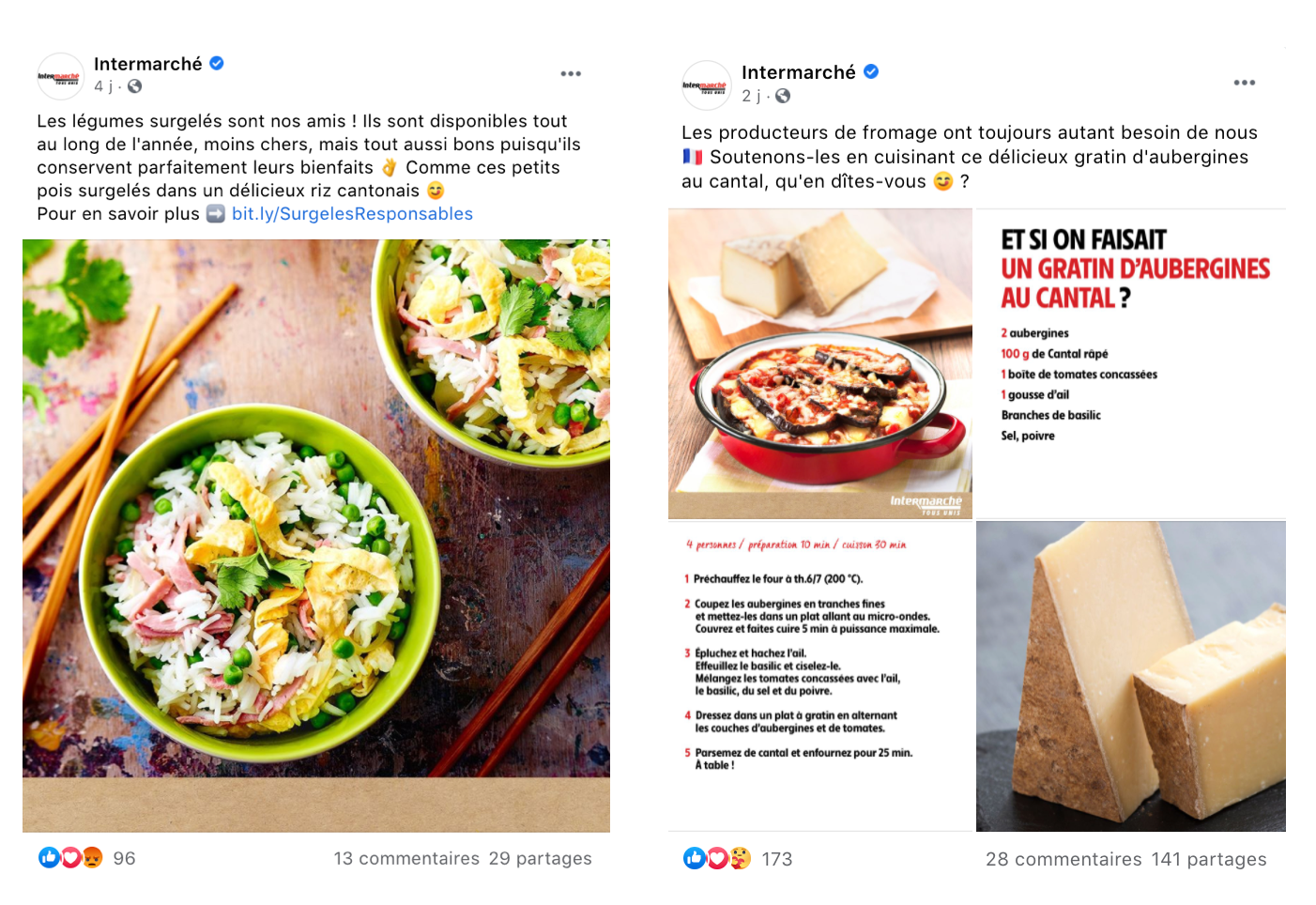Open Intermarché page from the cheese producers post
Screen dimensions: 1316x905
coord(798,72)
